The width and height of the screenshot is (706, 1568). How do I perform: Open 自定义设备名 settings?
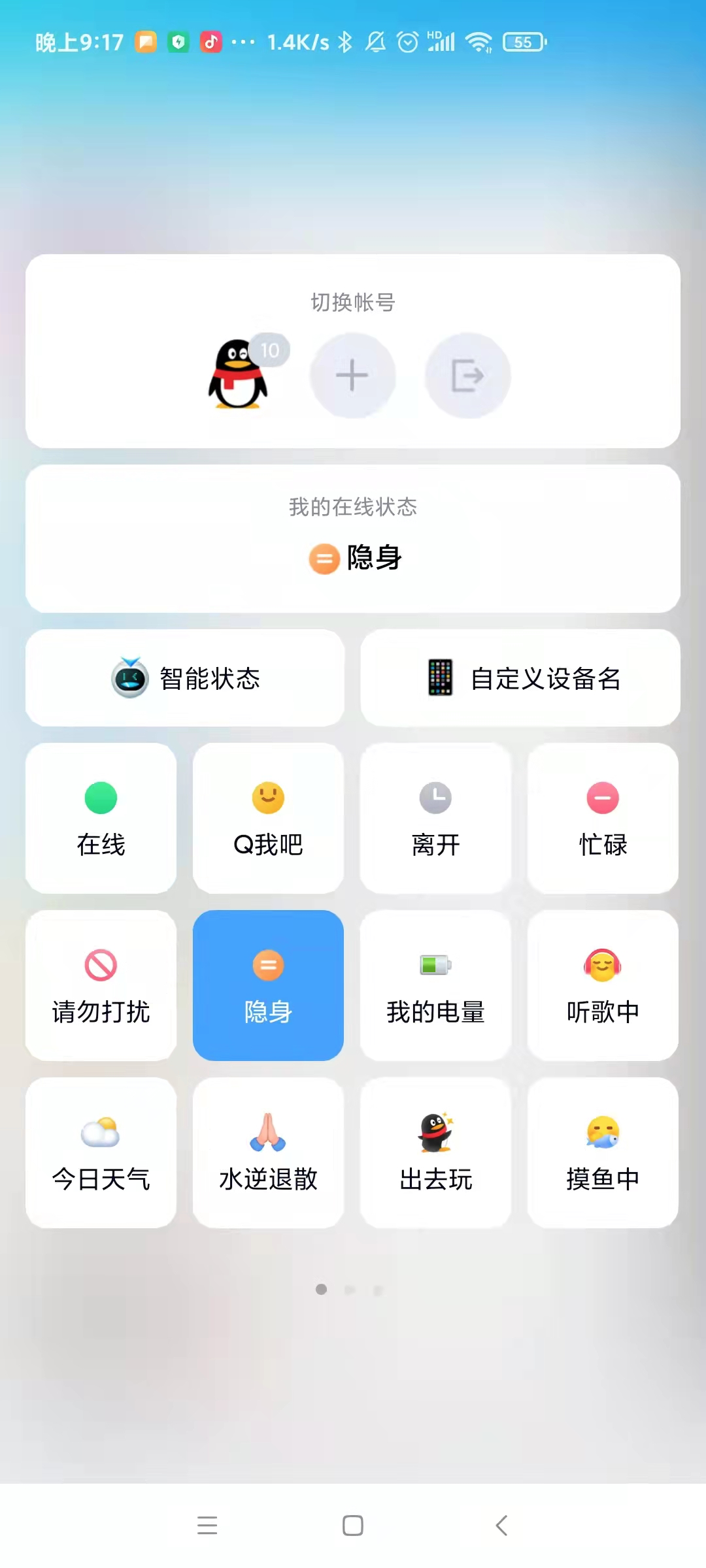point(520,678)
